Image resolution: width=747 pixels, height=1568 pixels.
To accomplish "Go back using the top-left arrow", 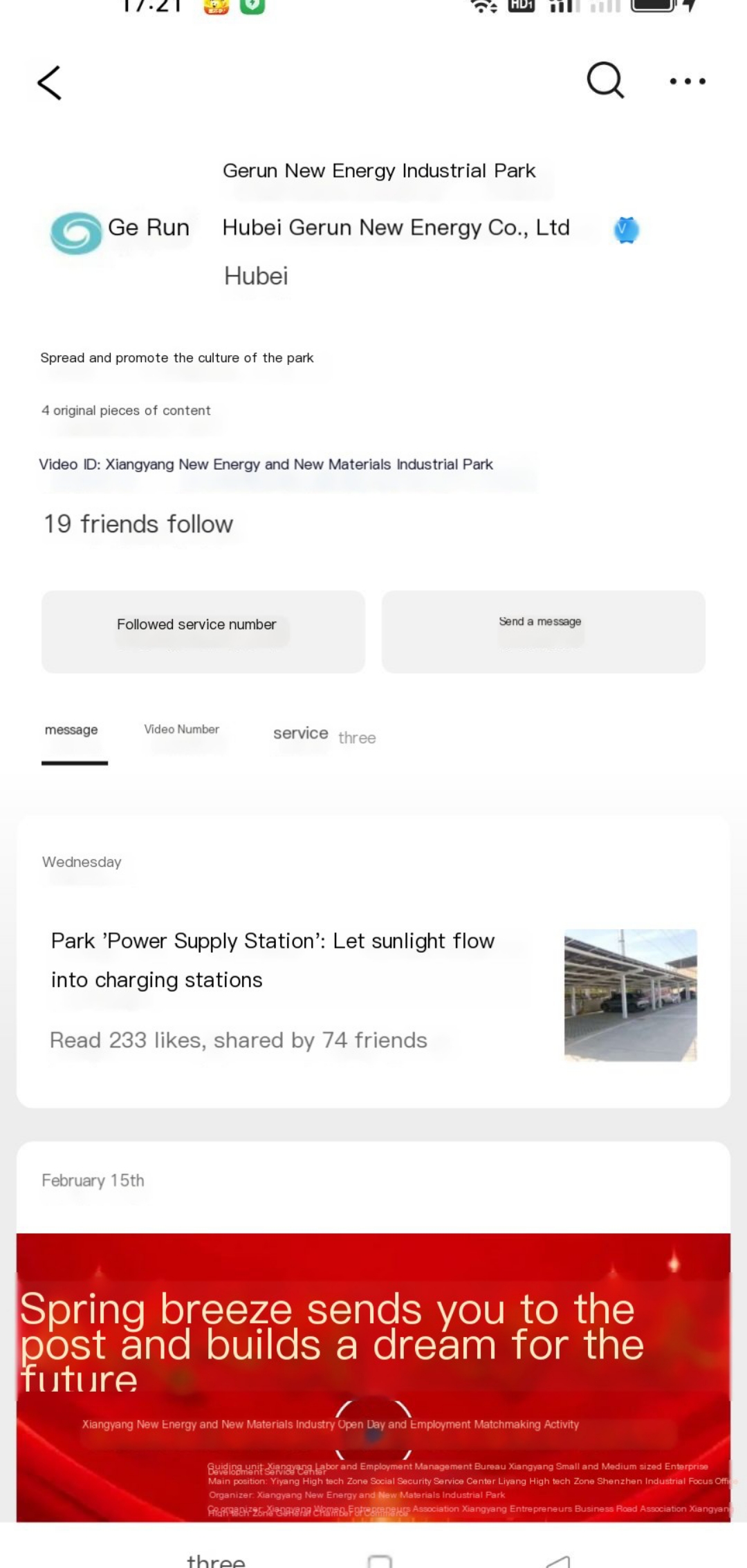I will pos(49,83).
